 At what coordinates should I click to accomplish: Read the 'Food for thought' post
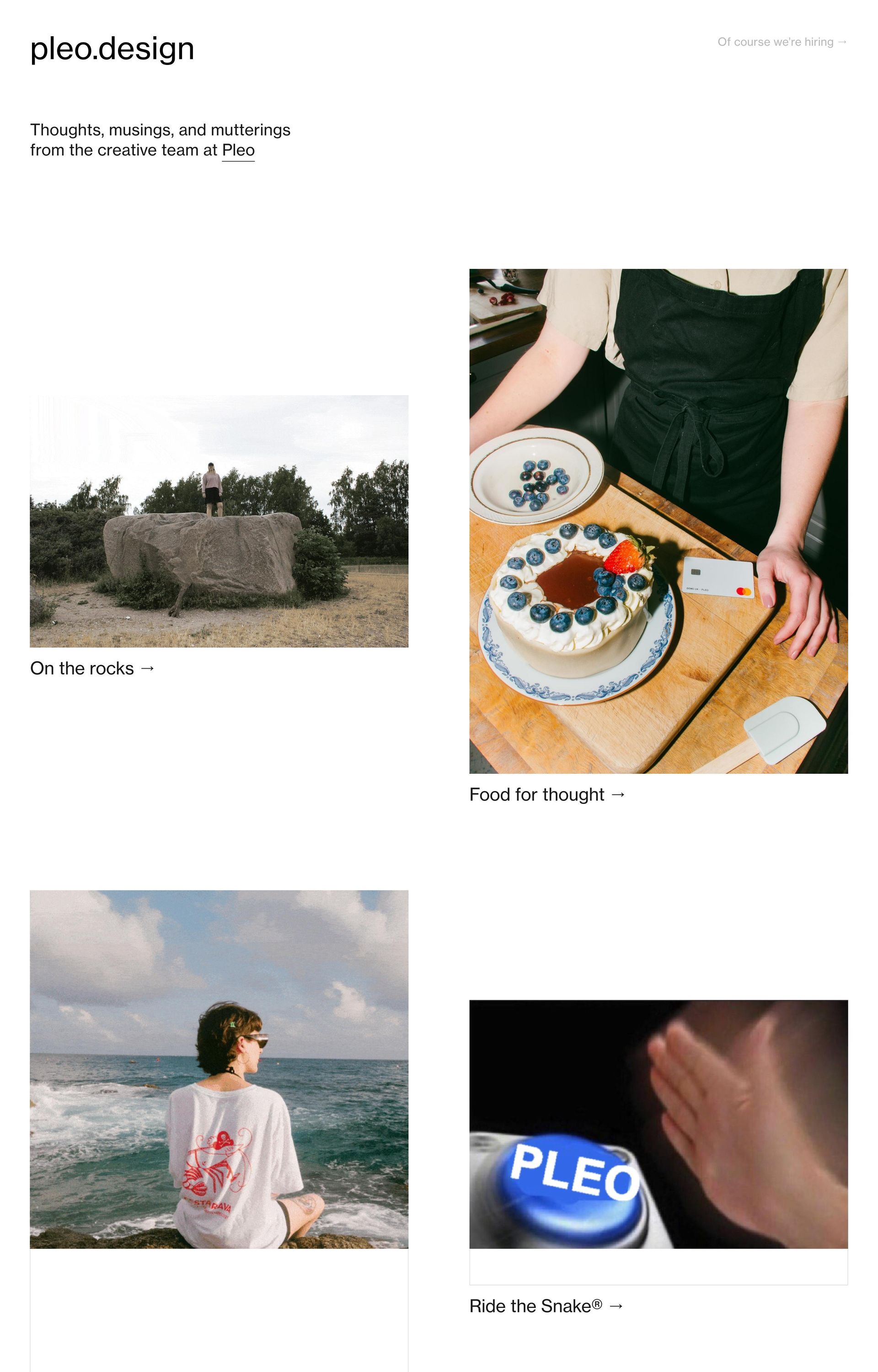click(547, 794)
